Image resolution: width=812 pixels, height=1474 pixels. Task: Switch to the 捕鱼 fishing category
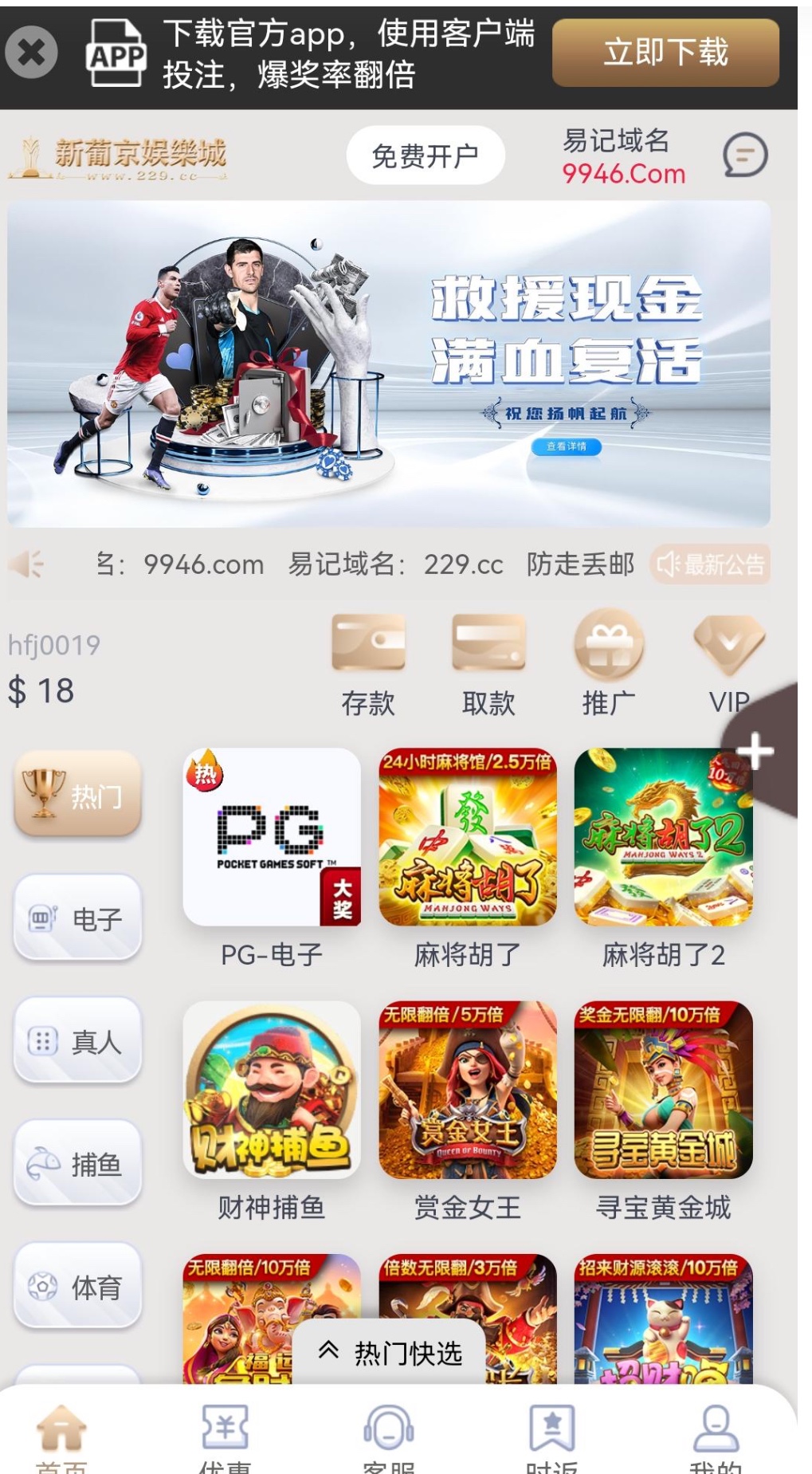[x=78, y=1164]
